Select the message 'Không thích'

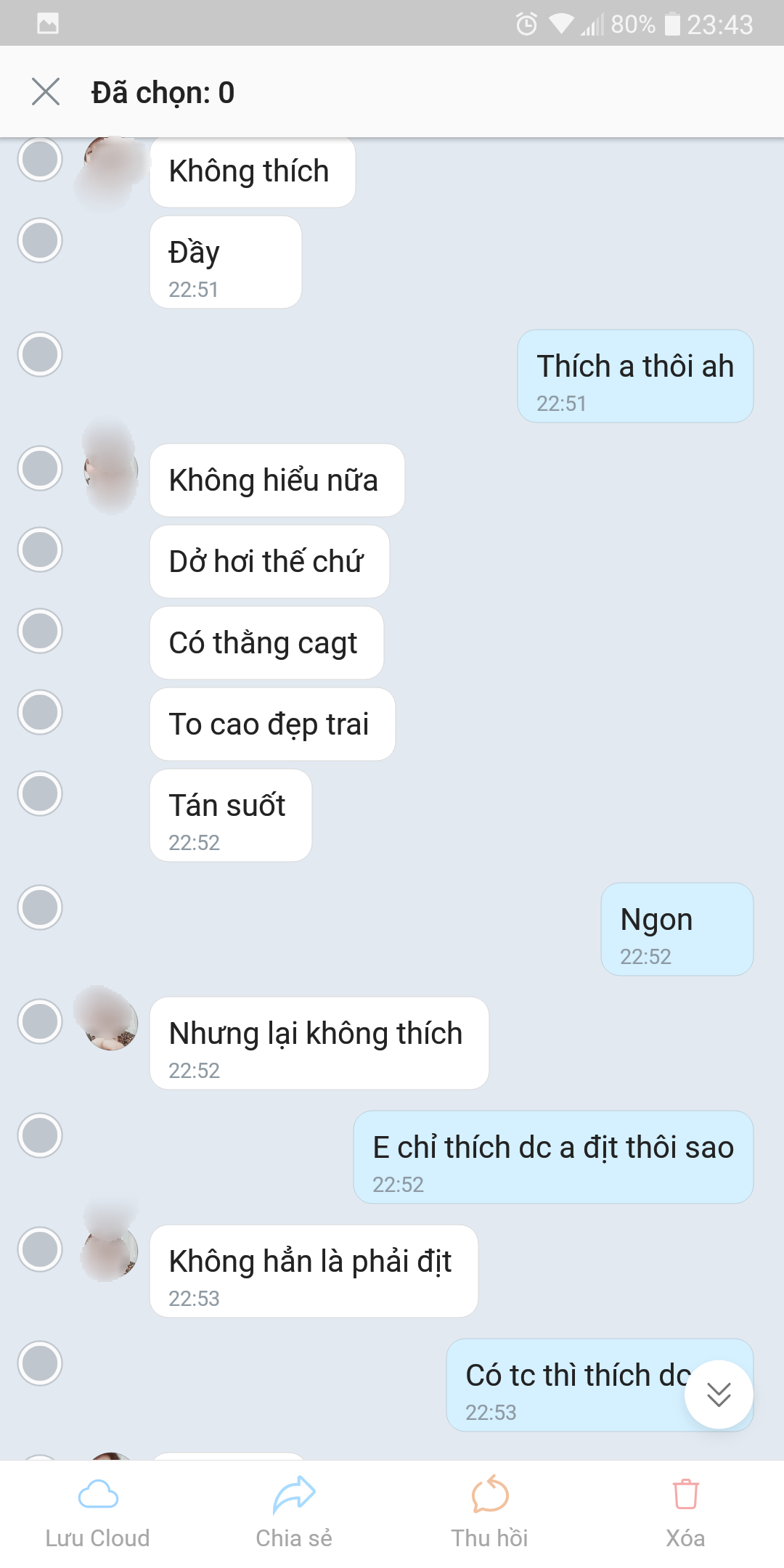coord(40,159)
